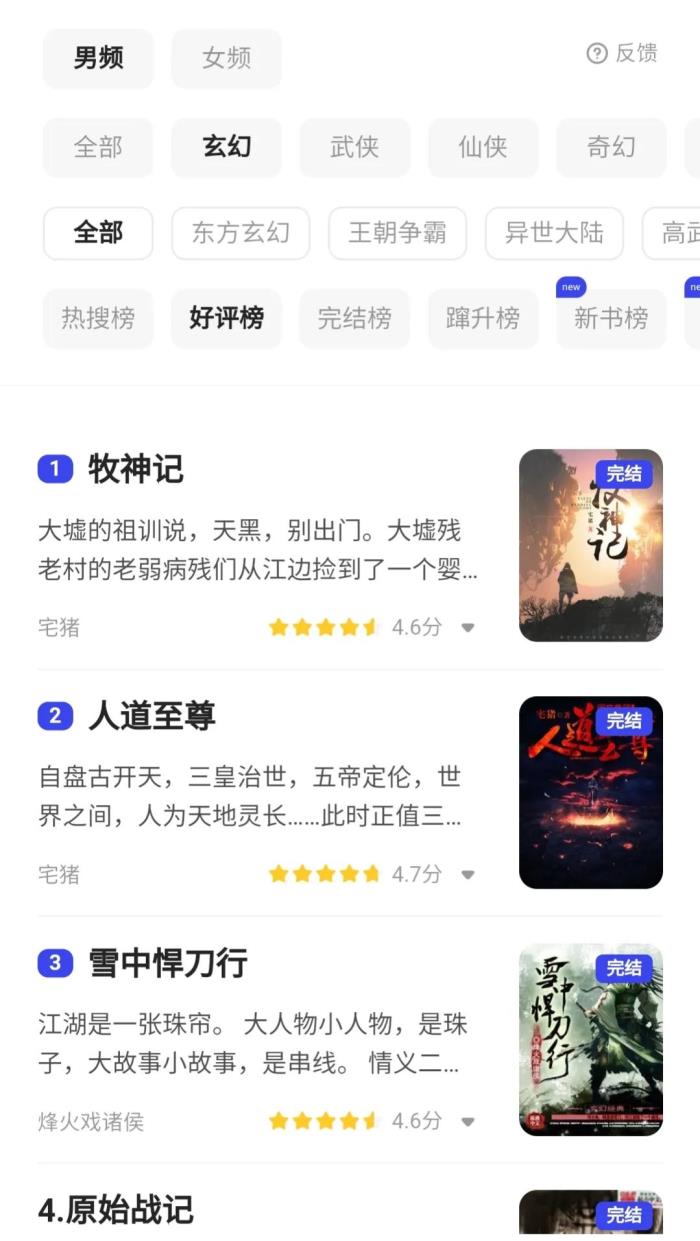The width and height of the screenshot is (700, 1241).
Task: Open the novel 牧神记
Action: (136, 468)
